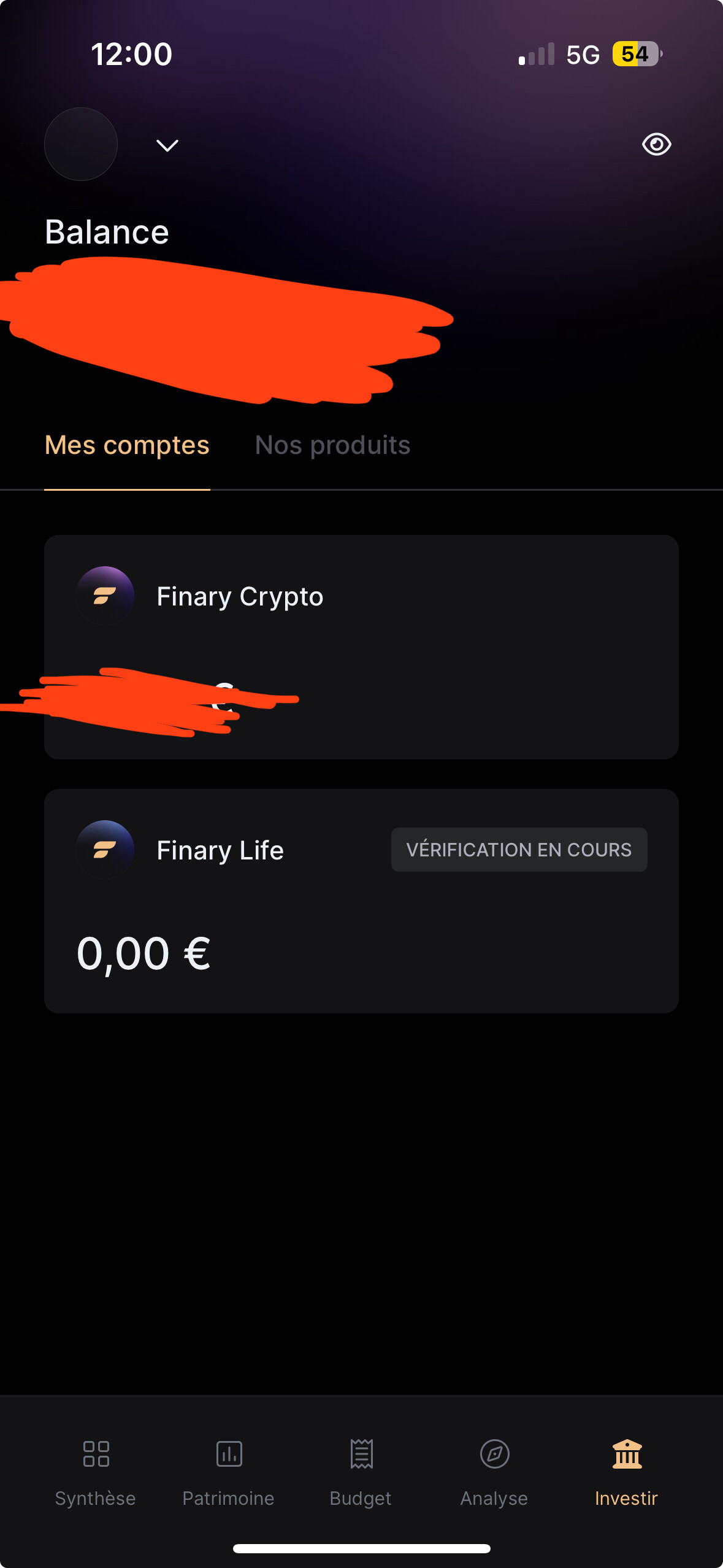Hide balances with the eye icon
The width and height of the screenshot is (723, 1568).
pos(656,145)
